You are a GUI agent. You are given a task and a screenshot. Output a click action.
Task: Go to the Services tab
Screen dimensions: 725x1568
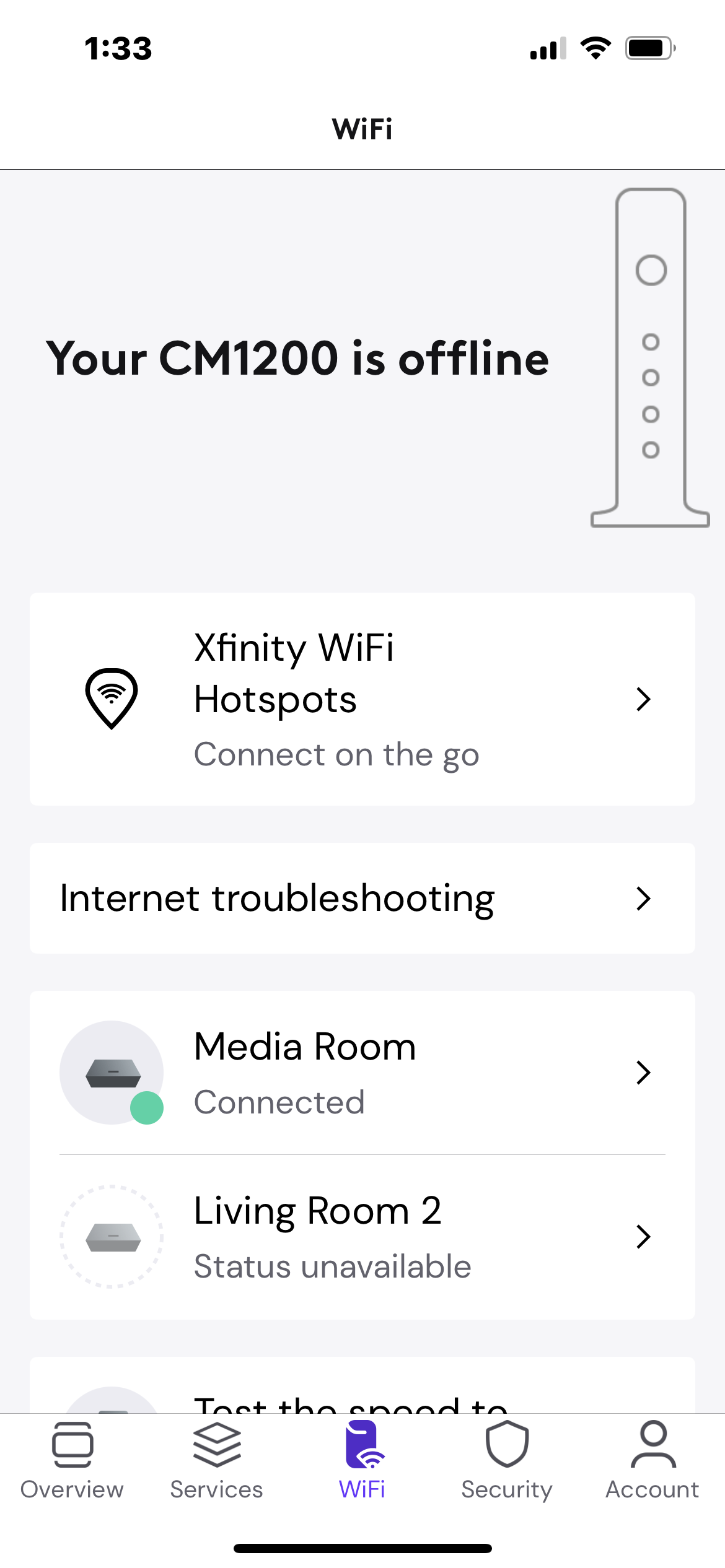pos(217,1460)
